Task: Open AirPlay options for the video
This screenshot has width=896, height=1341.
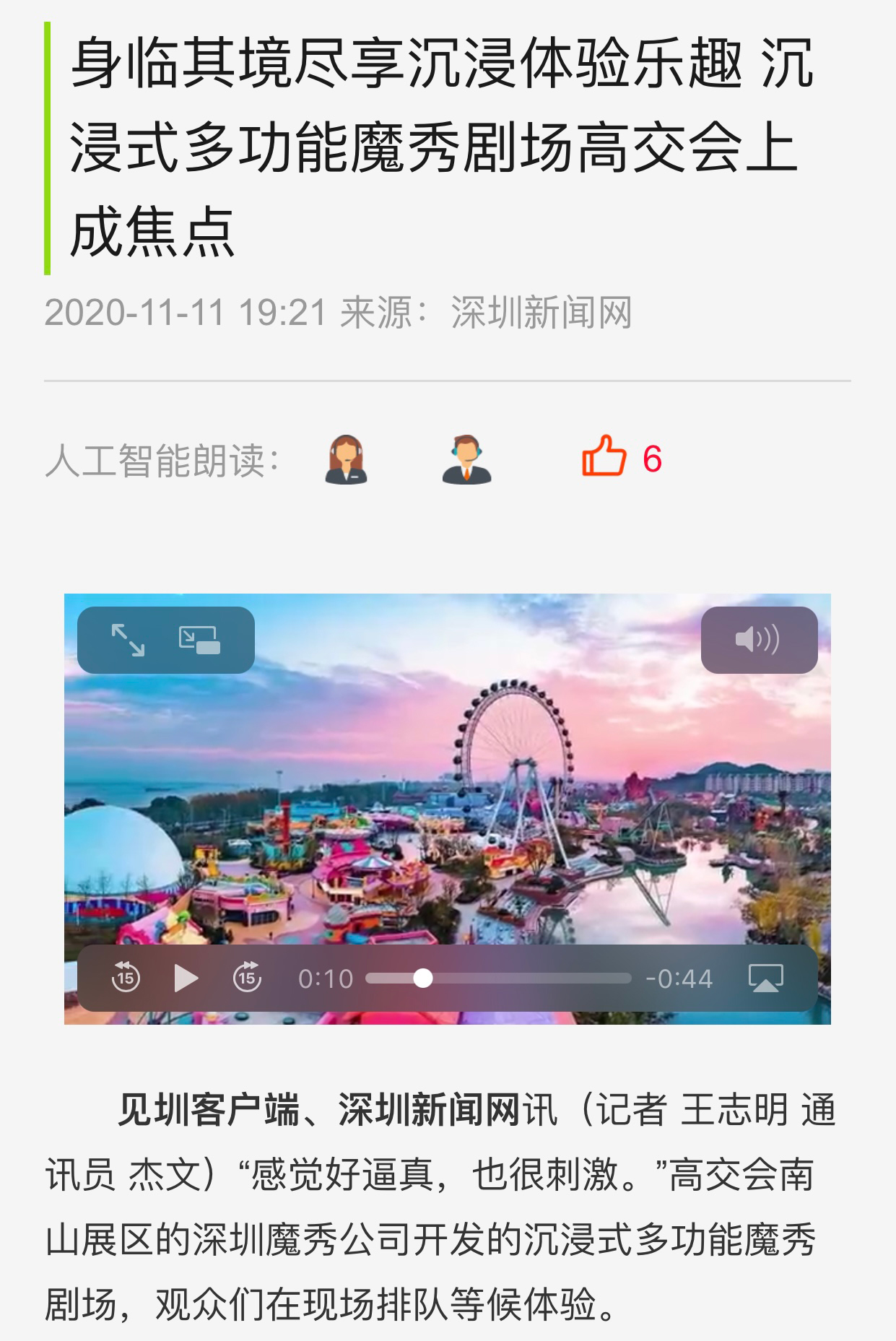Action: pos(765,978)
